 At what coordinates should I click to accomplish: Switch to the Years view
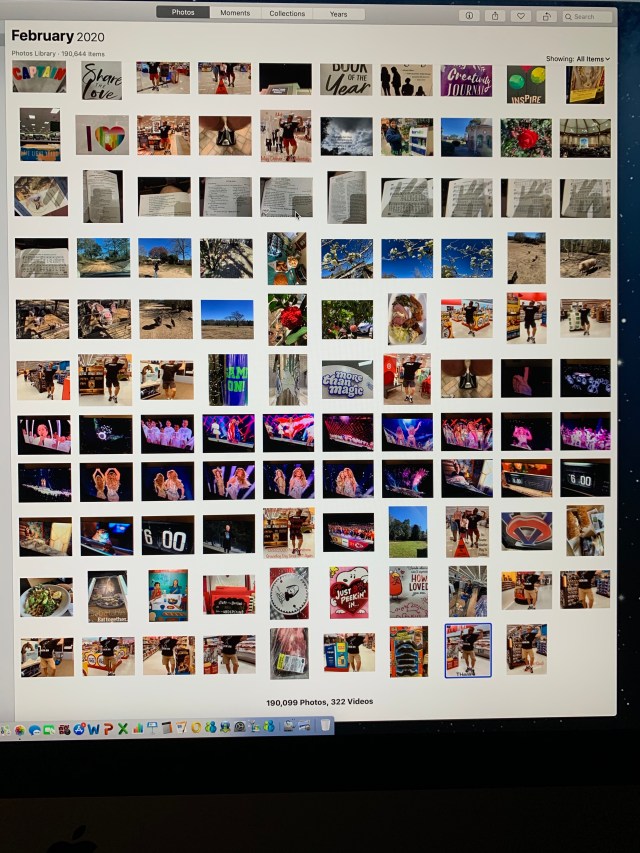coord(339,13)
